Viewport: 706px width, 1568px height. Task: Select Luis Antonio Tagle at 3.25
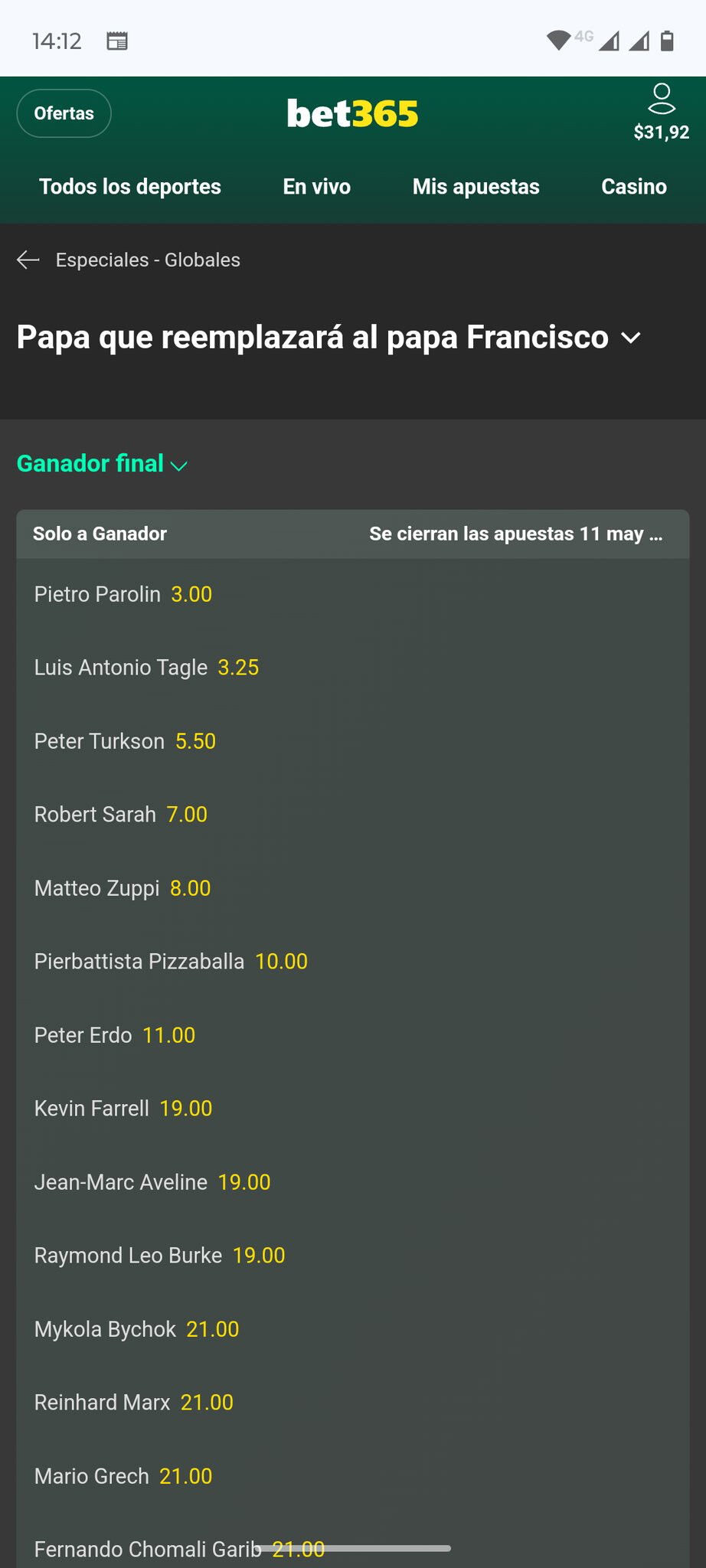point(353,668)
